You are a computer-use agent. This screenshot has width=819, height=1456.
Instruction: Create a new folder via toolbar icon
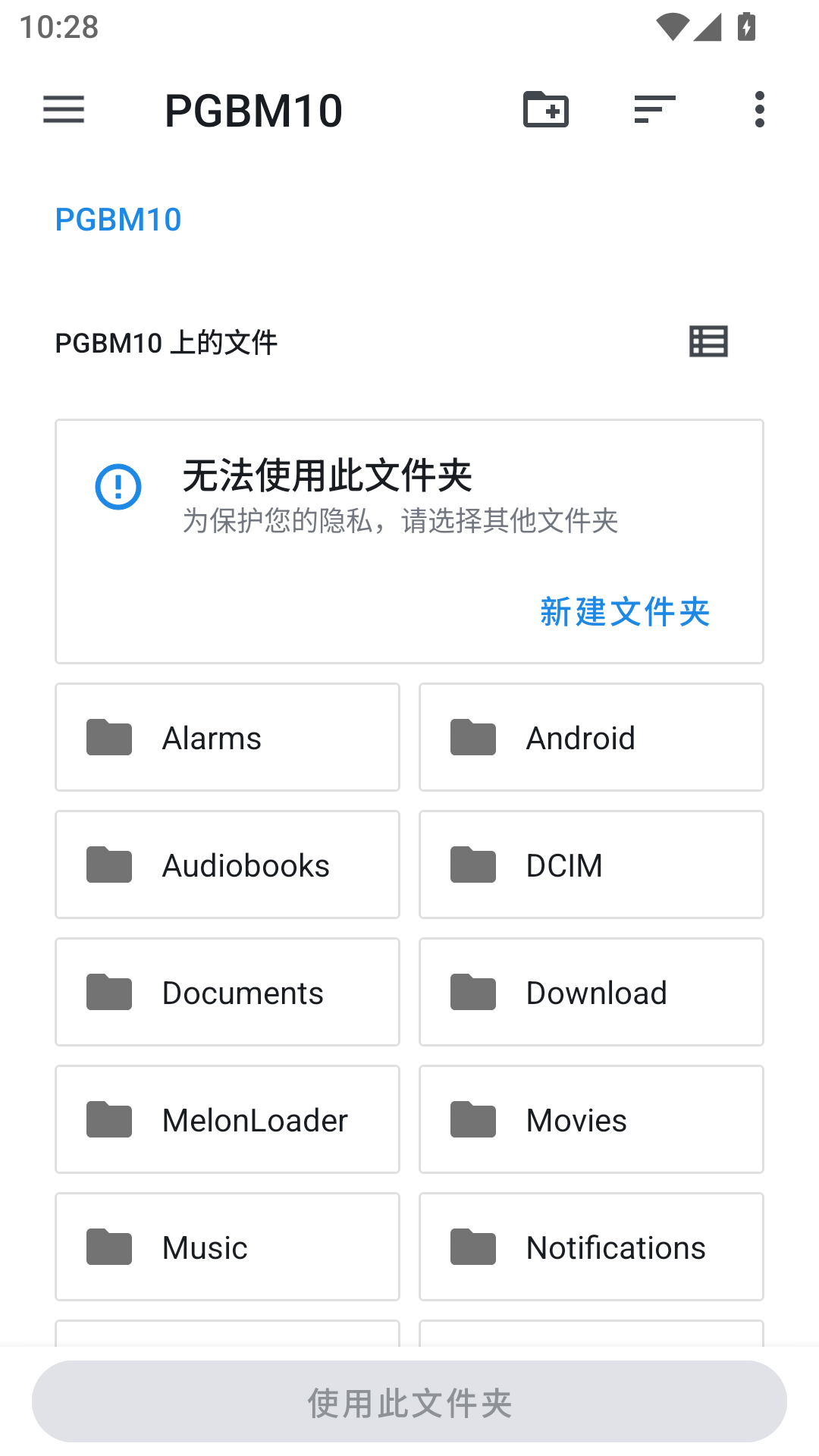(546, 109)
